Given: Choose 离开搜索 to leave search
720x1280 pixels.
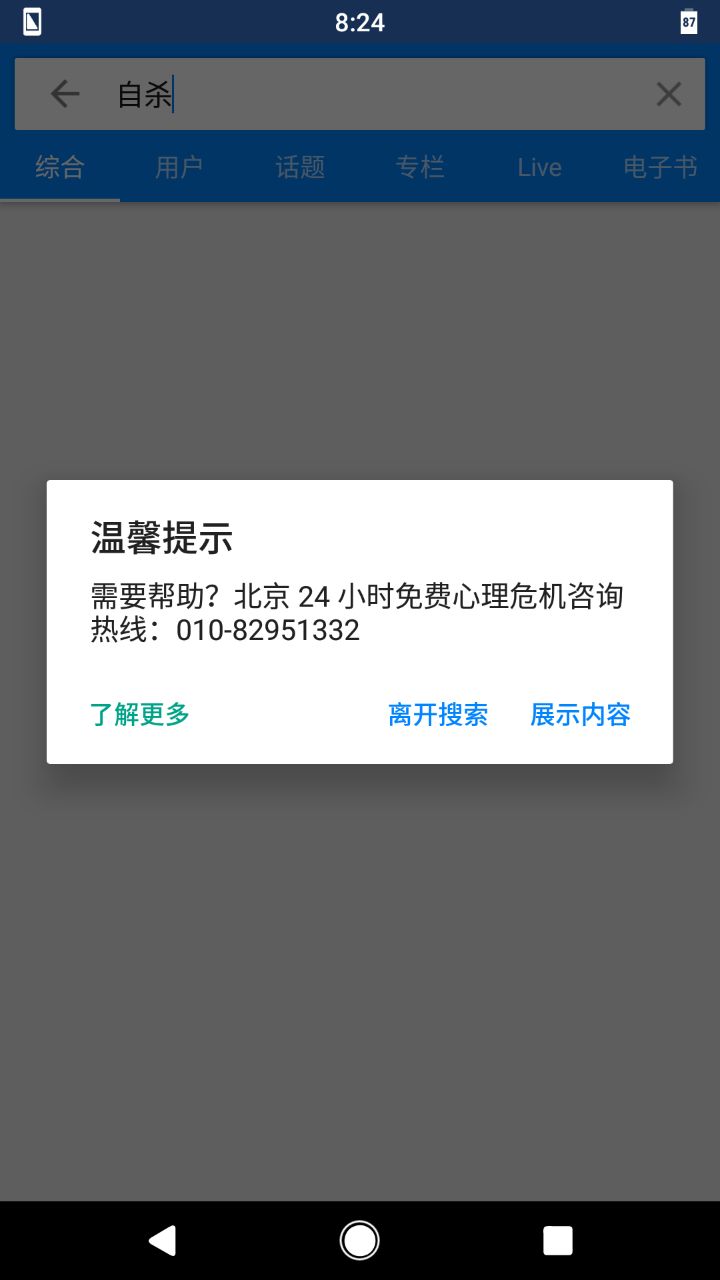Looking at the screenshot, I should click(438, 714).
